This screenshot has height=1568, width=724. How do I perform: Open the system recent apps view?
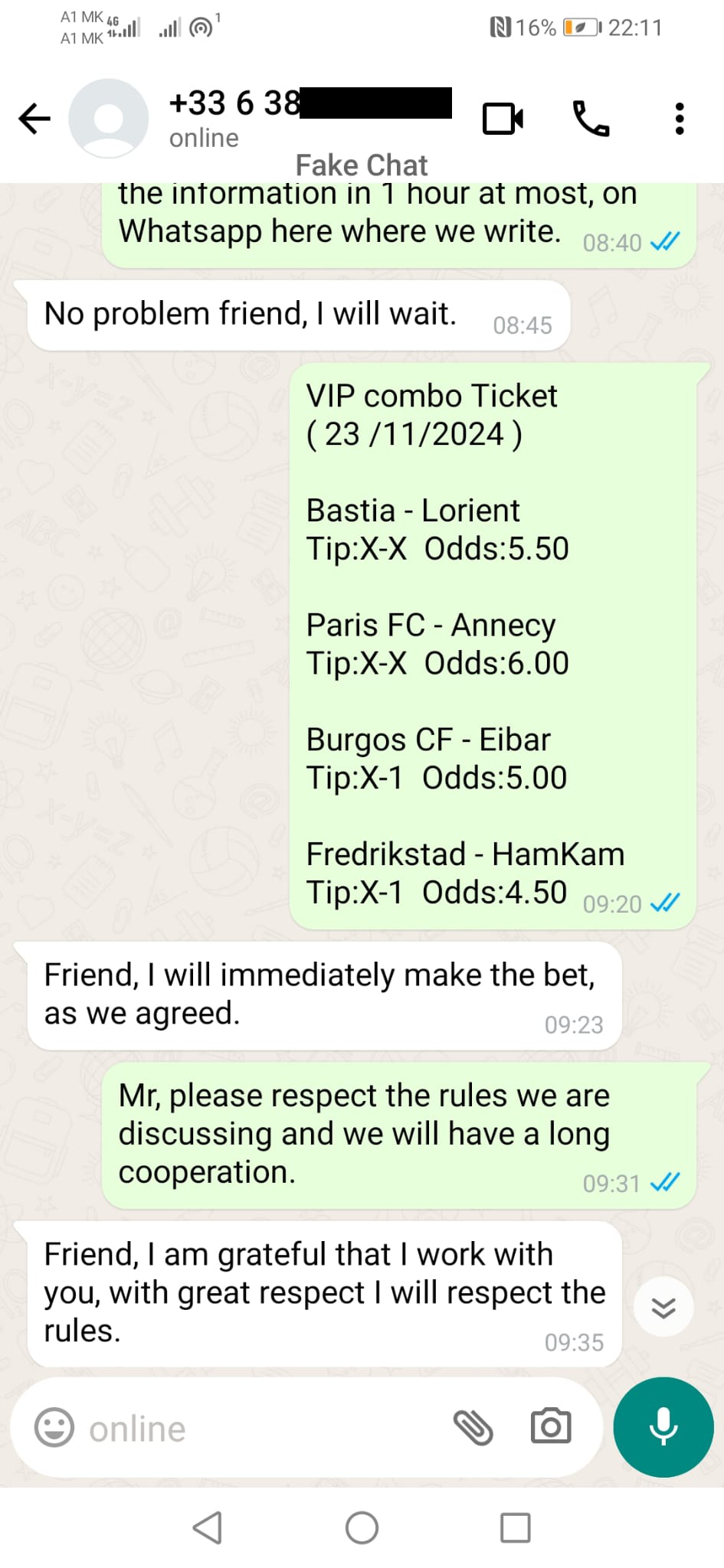[516, 1528]
